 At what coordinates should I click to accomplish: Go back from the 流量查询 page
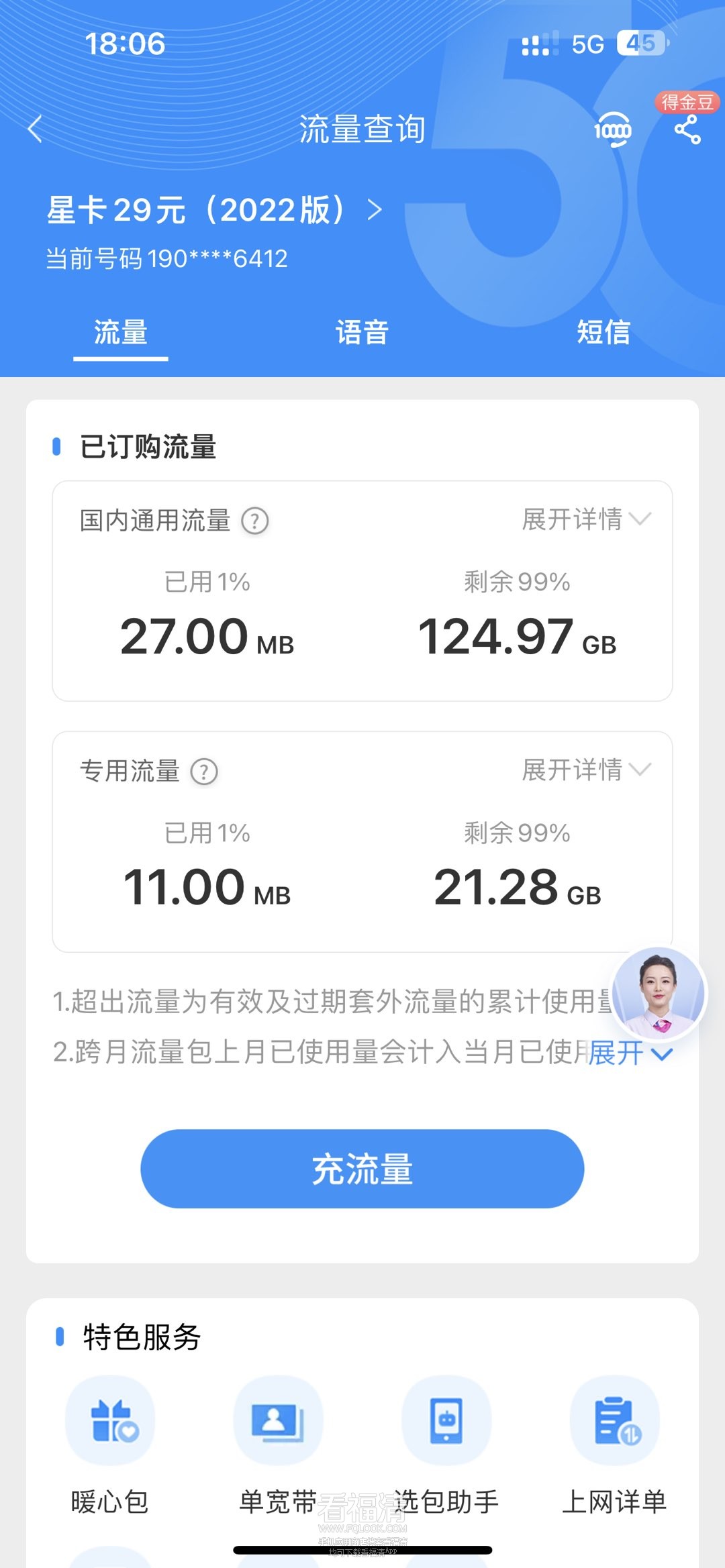coord(36,129)
